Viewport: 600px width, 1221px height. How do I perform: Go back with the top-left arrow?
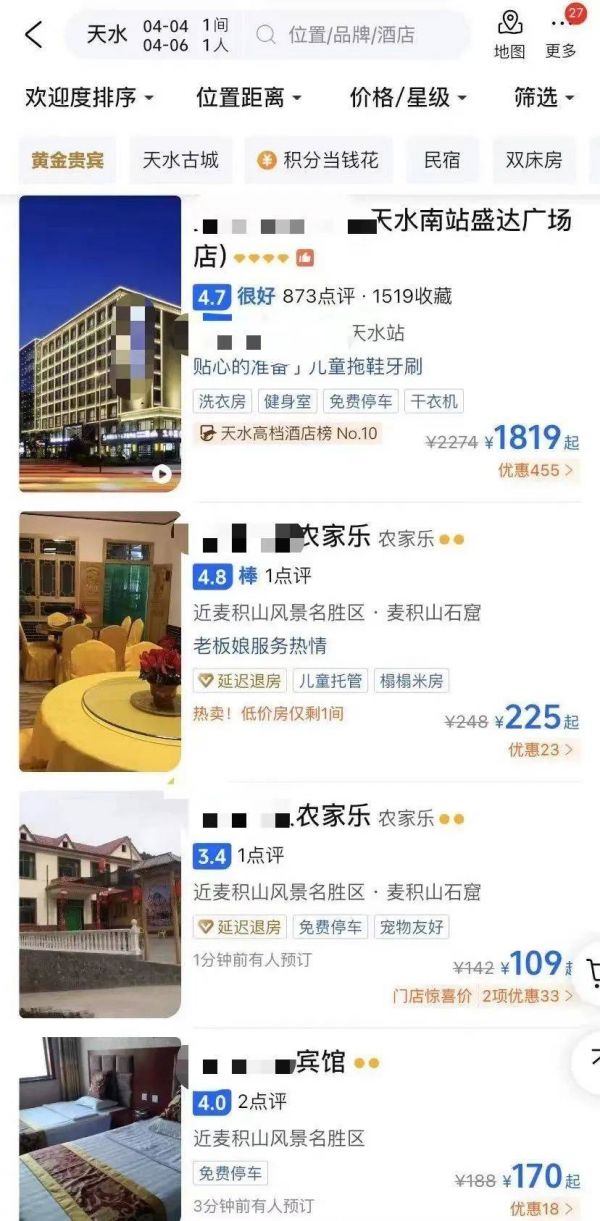[34, 35]
